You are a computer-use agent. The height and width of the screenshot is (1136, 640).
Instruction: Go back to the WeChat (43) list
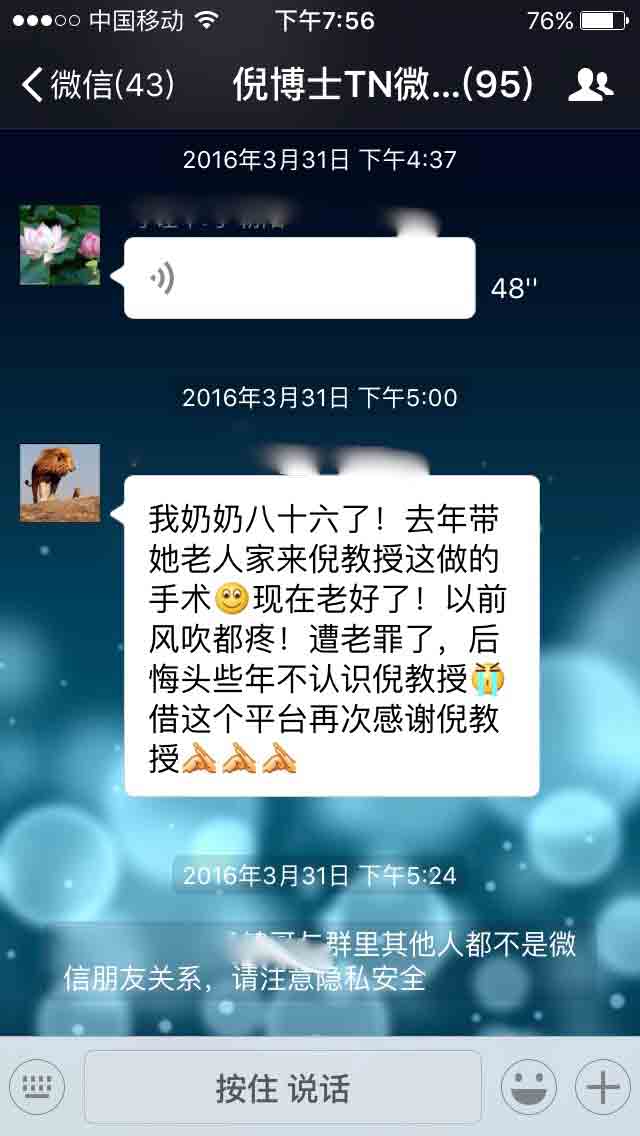[98, 85]
